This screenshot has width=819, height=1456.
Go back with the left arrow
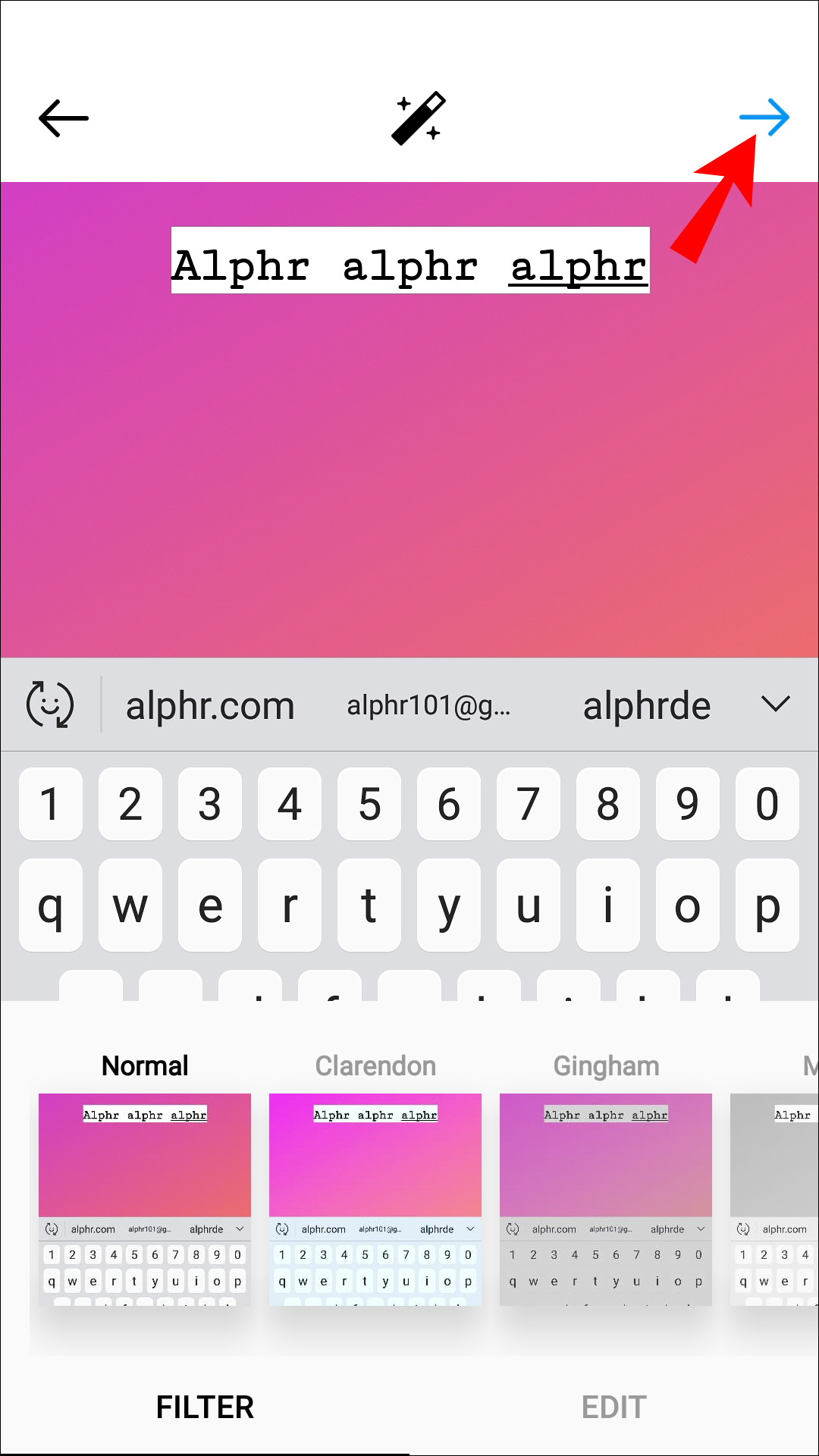pyautogui.click(x=64, y=118)
